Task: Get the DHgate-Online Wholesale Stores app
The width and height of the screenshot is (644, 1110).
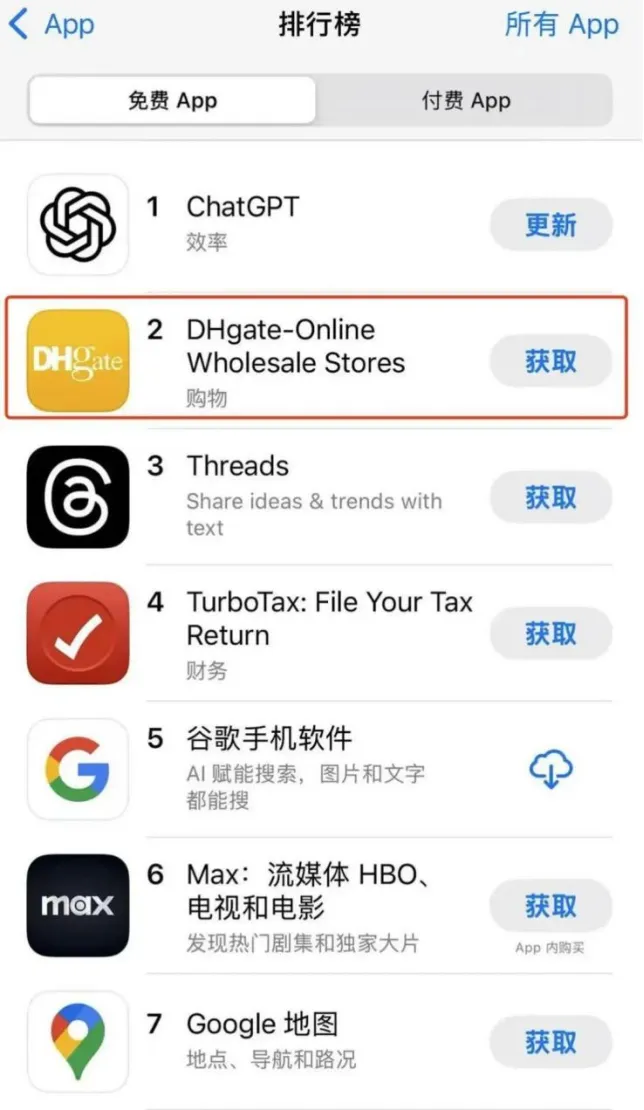Action: (550, 361)
